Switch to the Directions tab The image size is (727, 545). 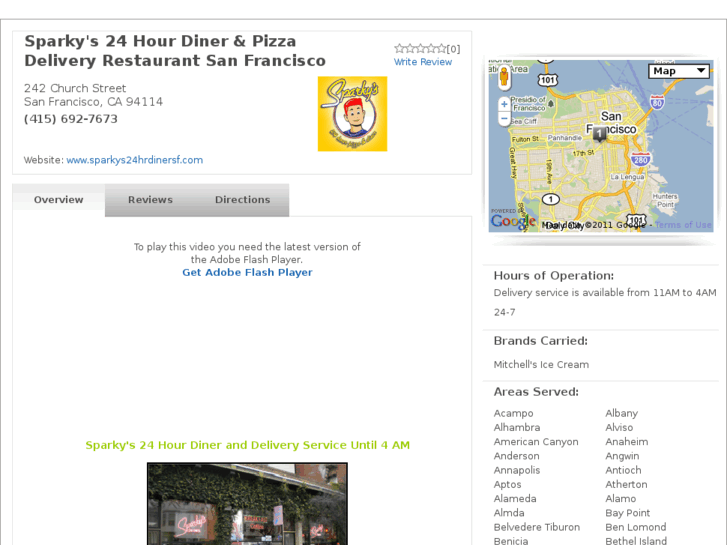pos(242,200)
